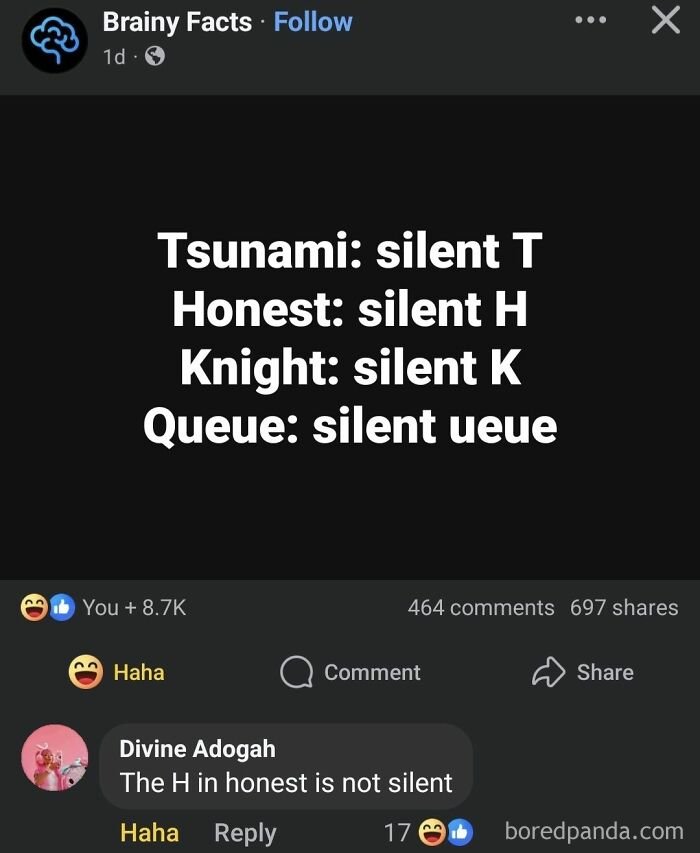Reply to Divine Adogah's comment
This screenshot has height=853, width=700.
[x=245, y=832]
